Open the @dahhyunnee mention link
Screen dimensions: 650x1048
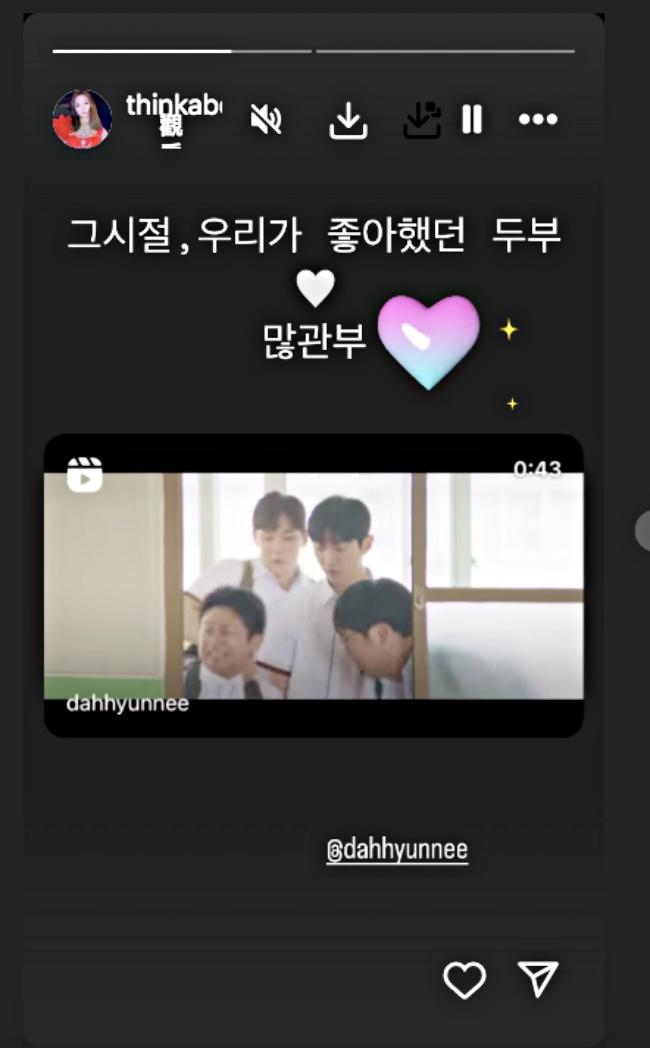397,850
